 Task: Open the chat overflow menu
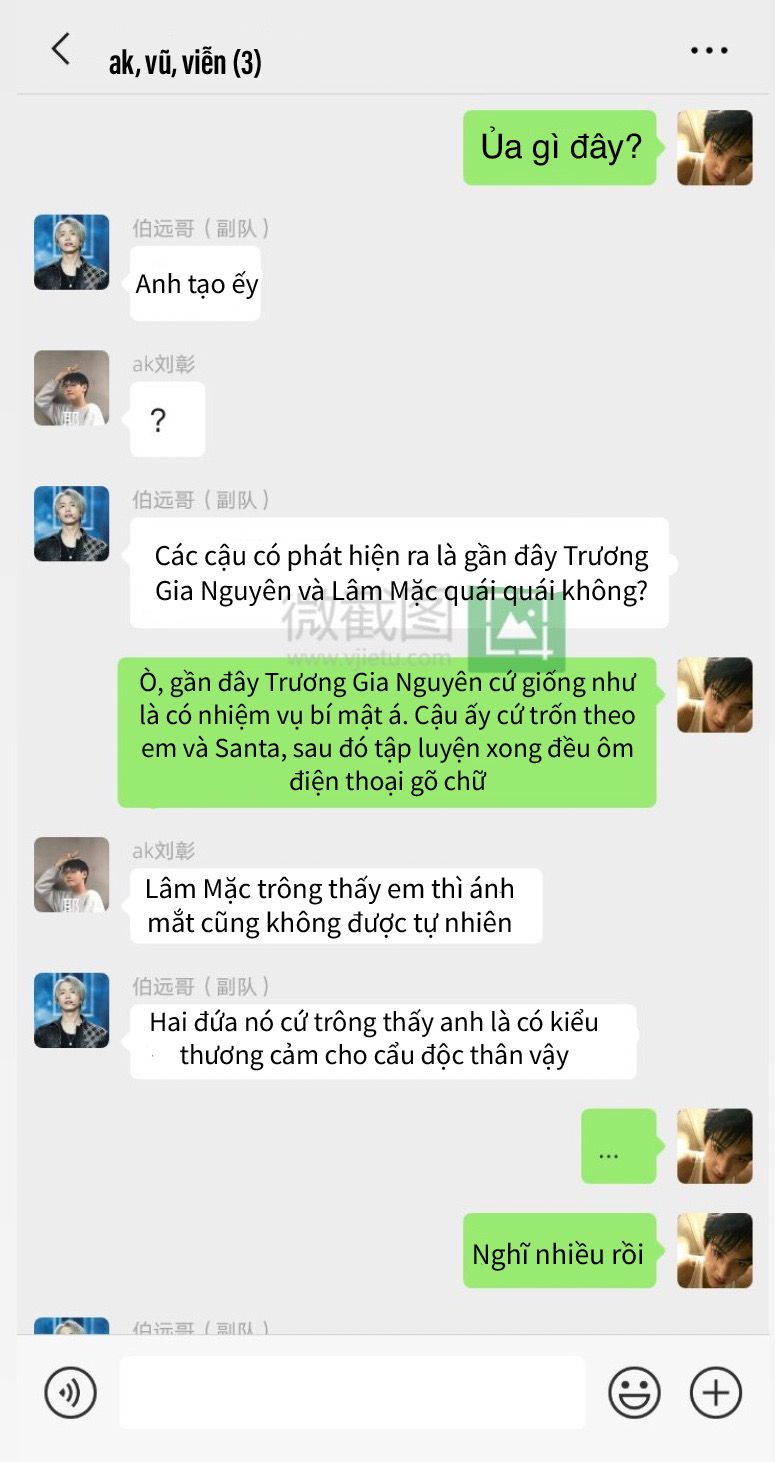[x=708, y=50]
